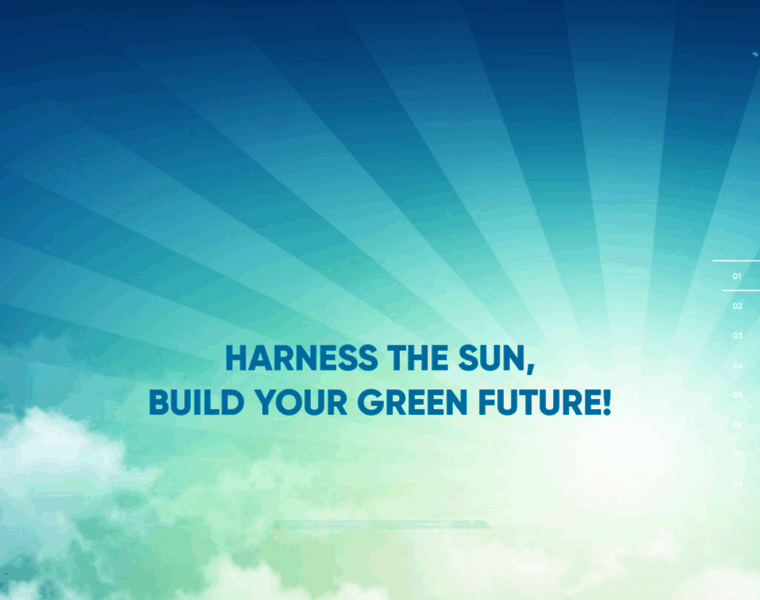Switch to section 05
Screen dimensions: 760x600
tap(737, 395)
